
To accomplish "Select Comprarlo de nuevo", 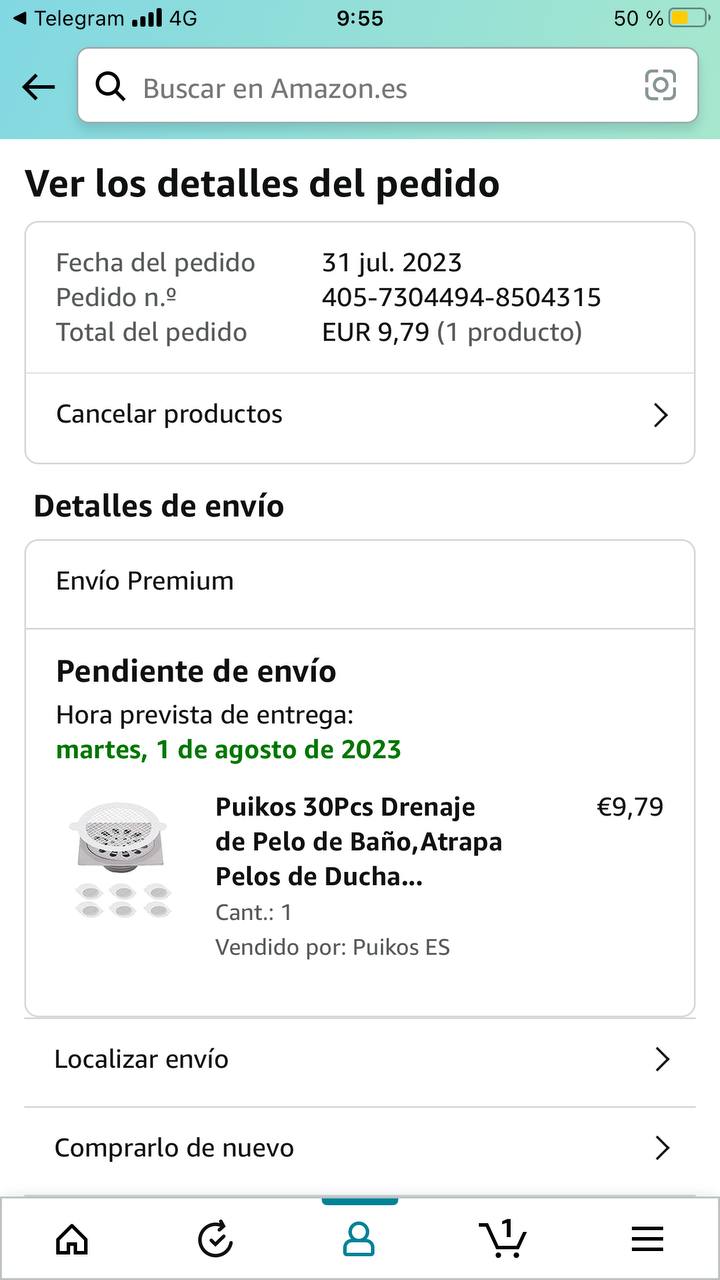I will pyautogui.click(x=360, y=1148).
